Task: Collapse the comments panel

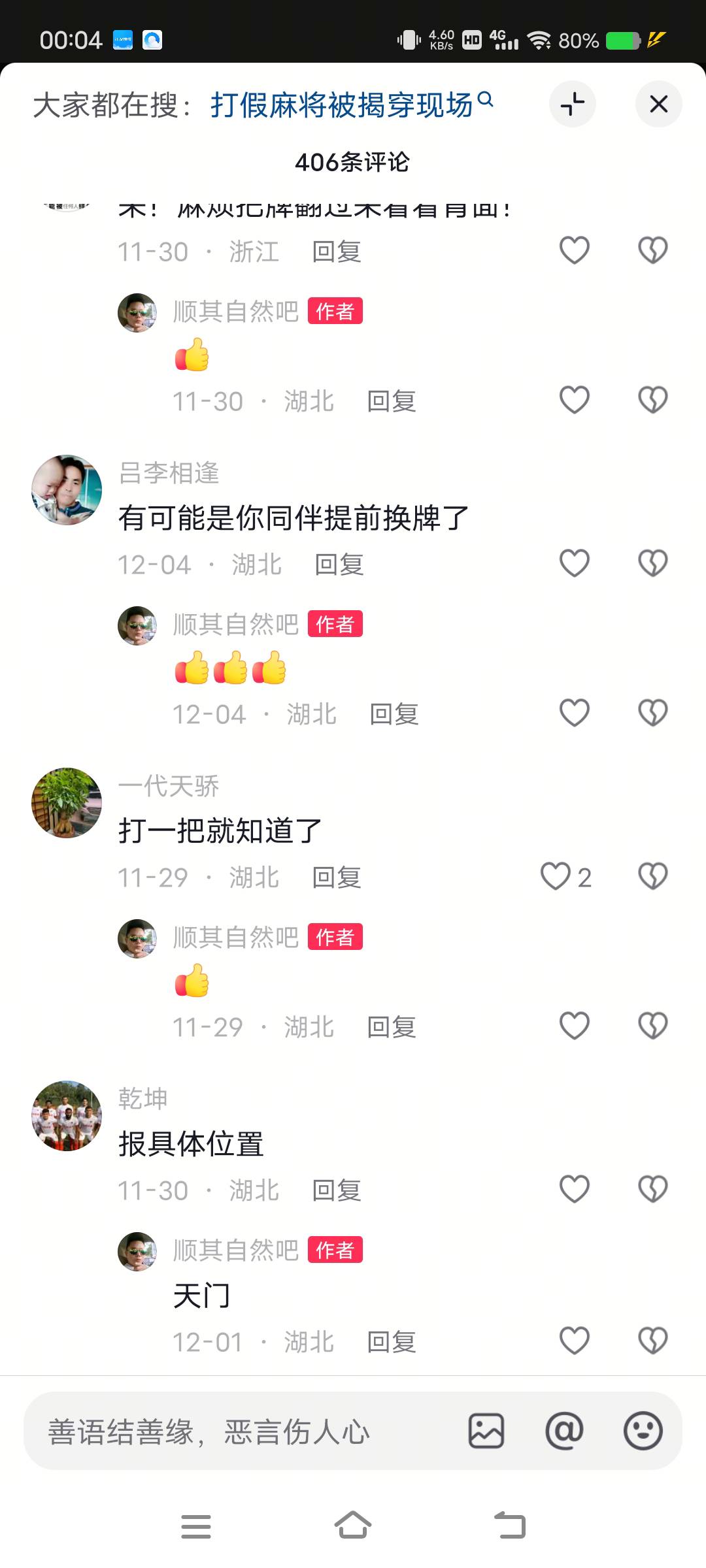Action: [572, 104]
